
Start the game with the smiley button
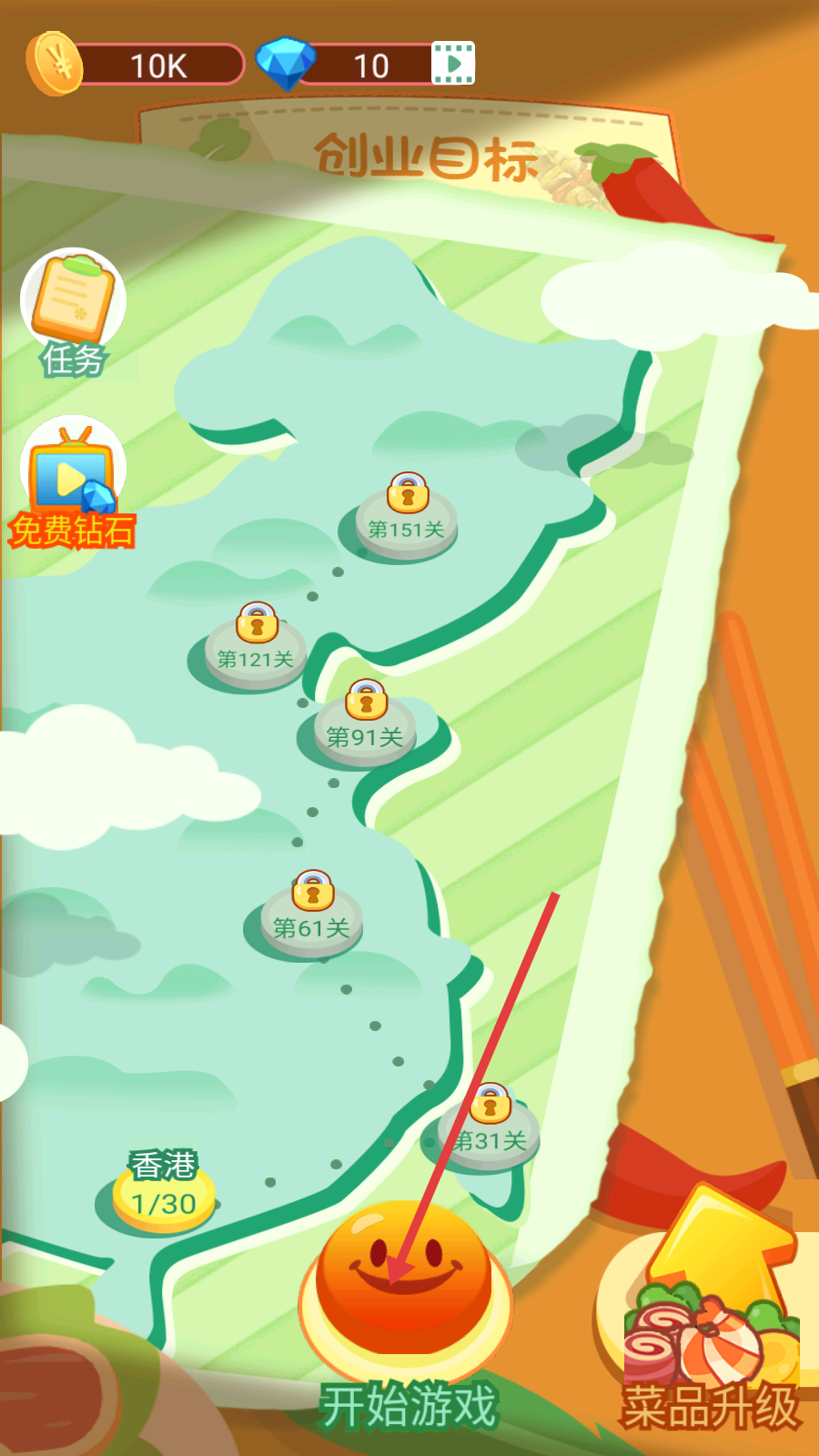pyautogui.click(x=405, y=1283)
